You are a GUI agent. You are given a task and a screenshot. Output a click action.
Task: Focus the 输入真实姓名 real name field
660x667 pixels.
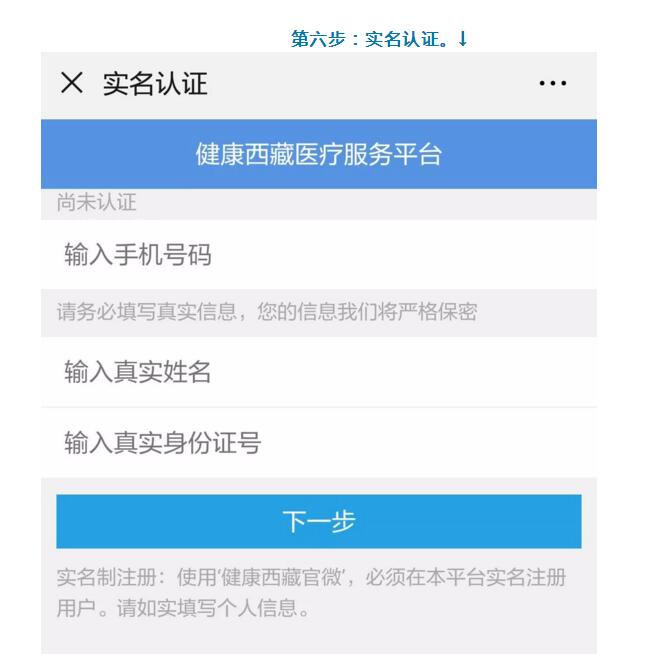click(x=318, y=372)
